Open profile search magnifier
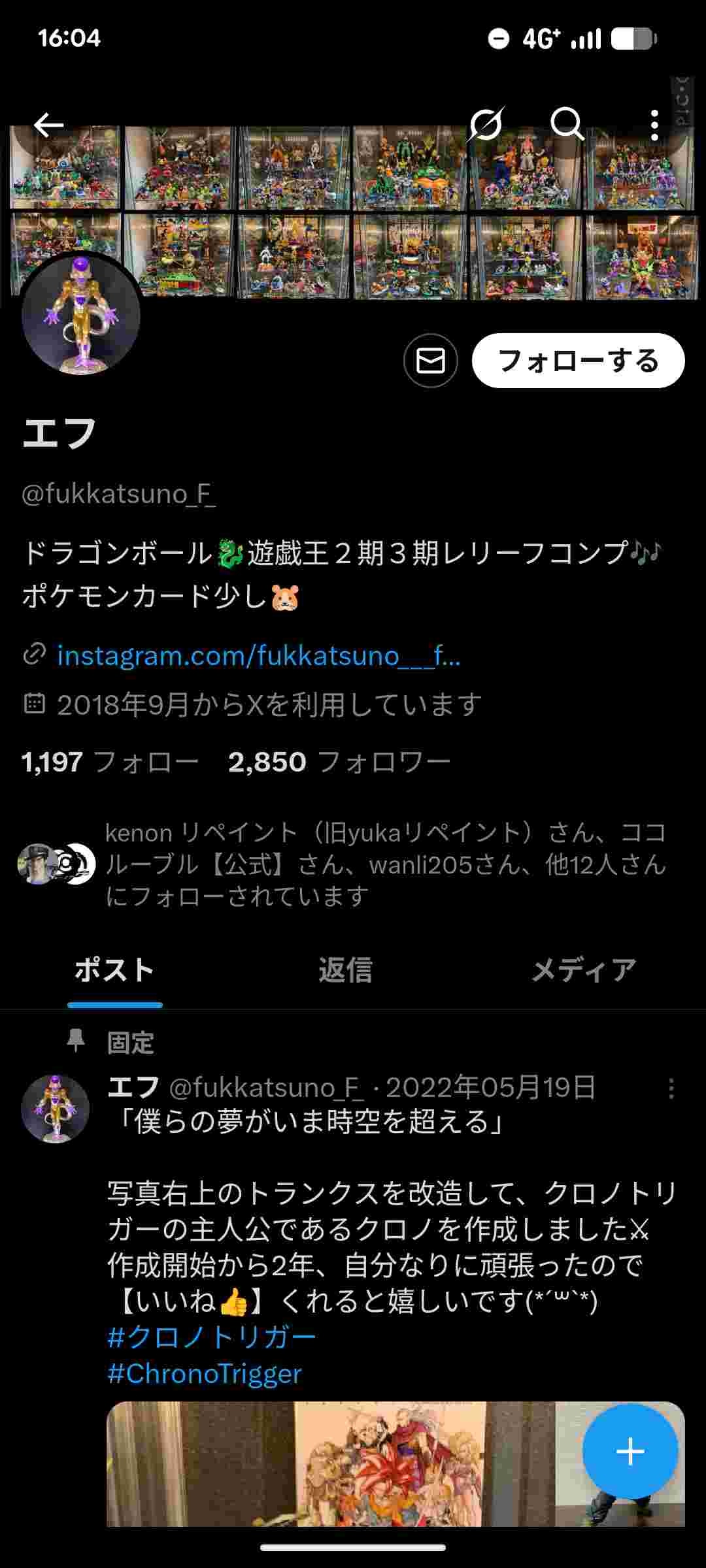 coord(566,123)
